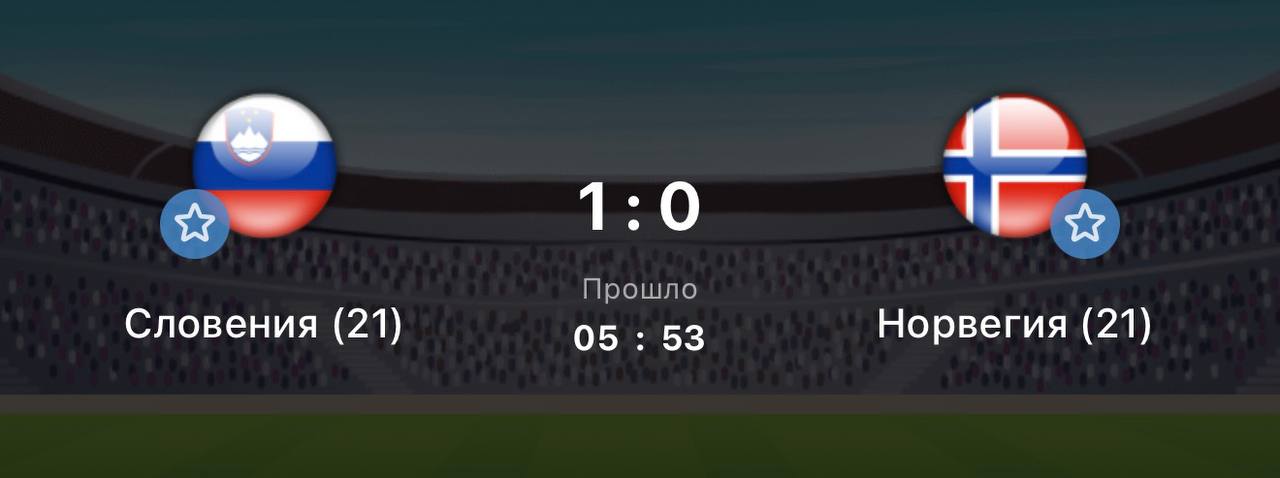Add Норвегия (21) to favorites
Screen dimensions: 1280x478
(x=1084, y=224)
